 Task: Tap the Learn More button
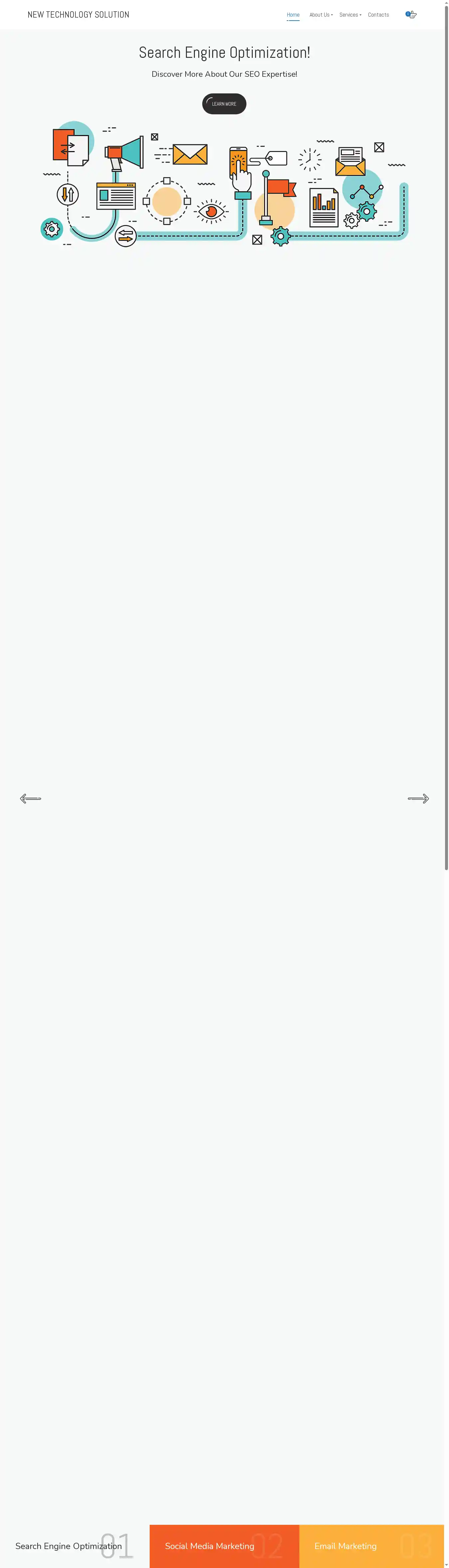224,103
